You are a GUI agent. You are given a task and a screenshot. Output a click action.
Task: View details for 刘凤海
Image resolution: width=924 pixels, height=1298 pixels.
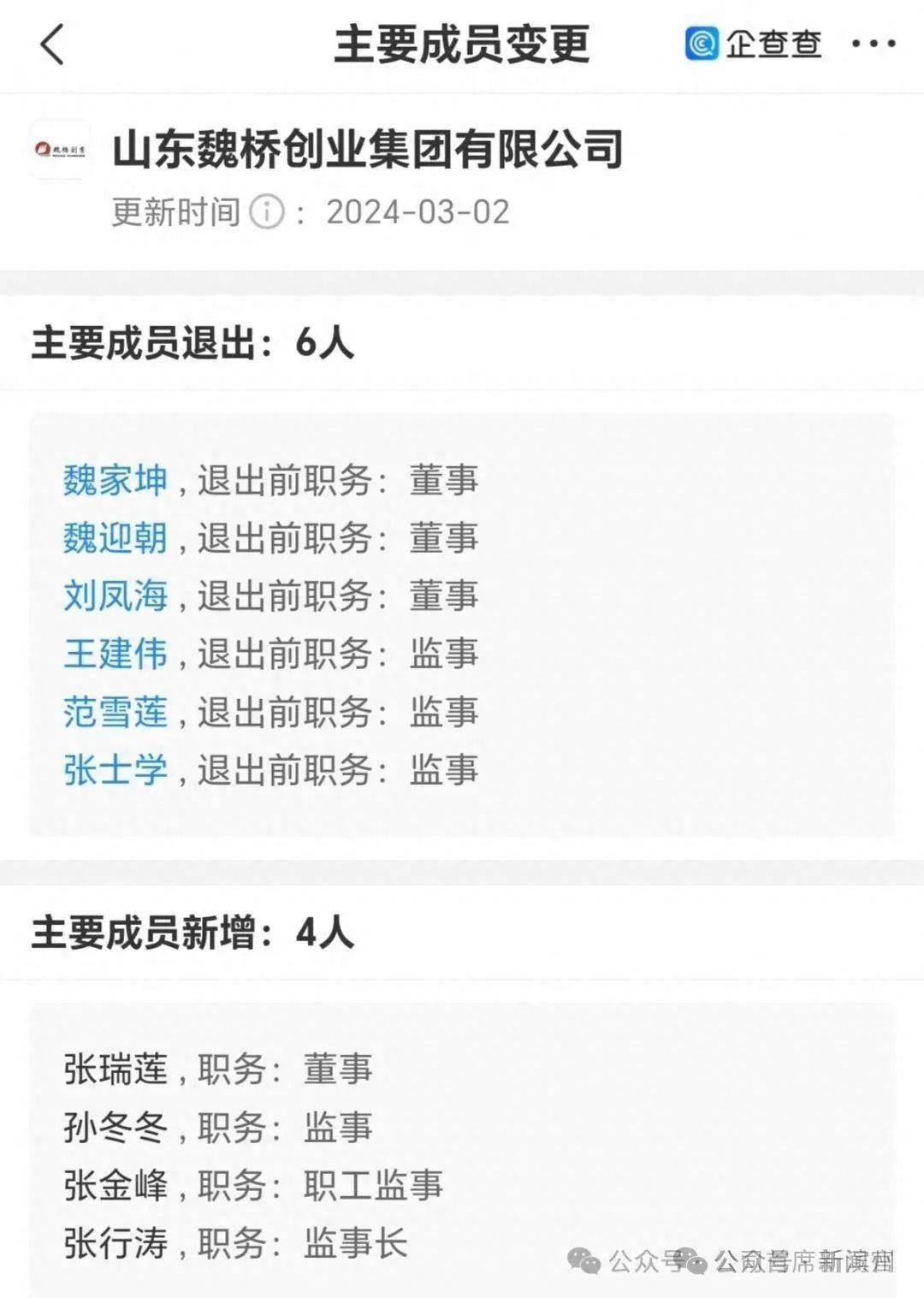pyautogui.click(x=115, y=596)
